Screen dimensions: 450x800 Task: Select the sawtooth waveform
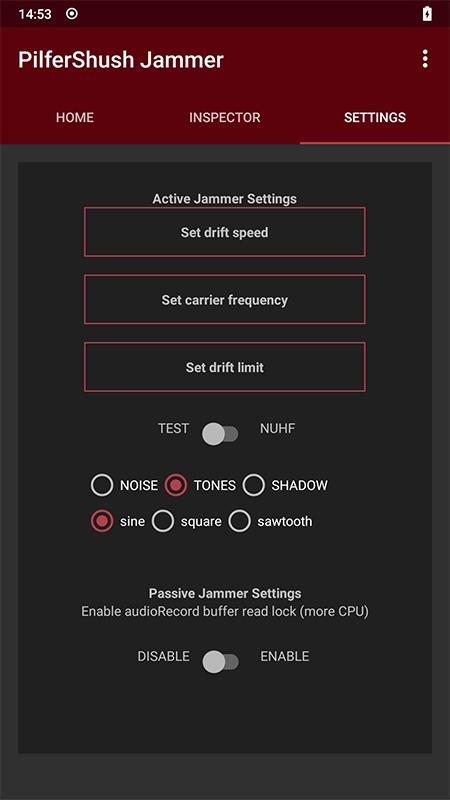coord(270,521)
